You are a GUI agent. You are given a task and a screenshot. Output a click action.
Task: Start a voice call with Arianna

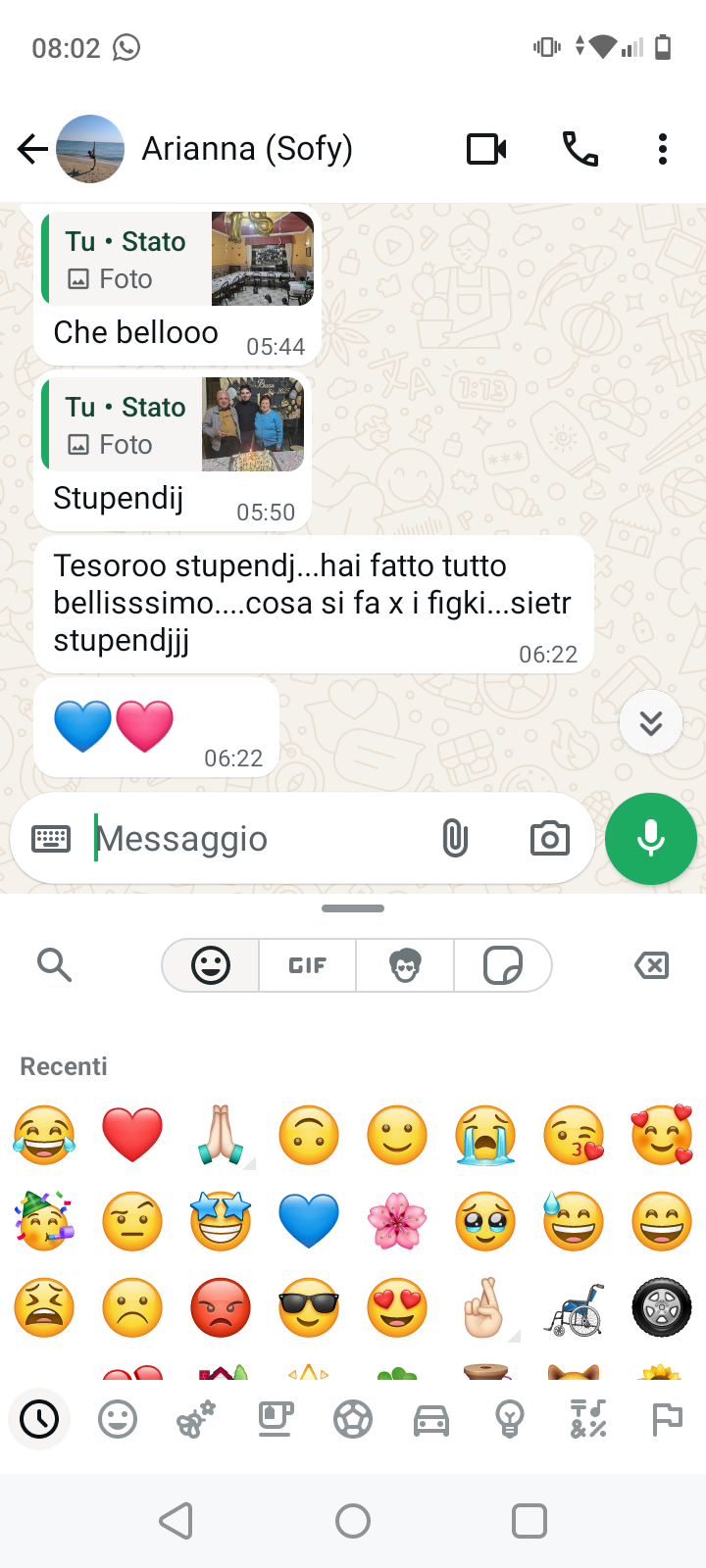[580, 149]
